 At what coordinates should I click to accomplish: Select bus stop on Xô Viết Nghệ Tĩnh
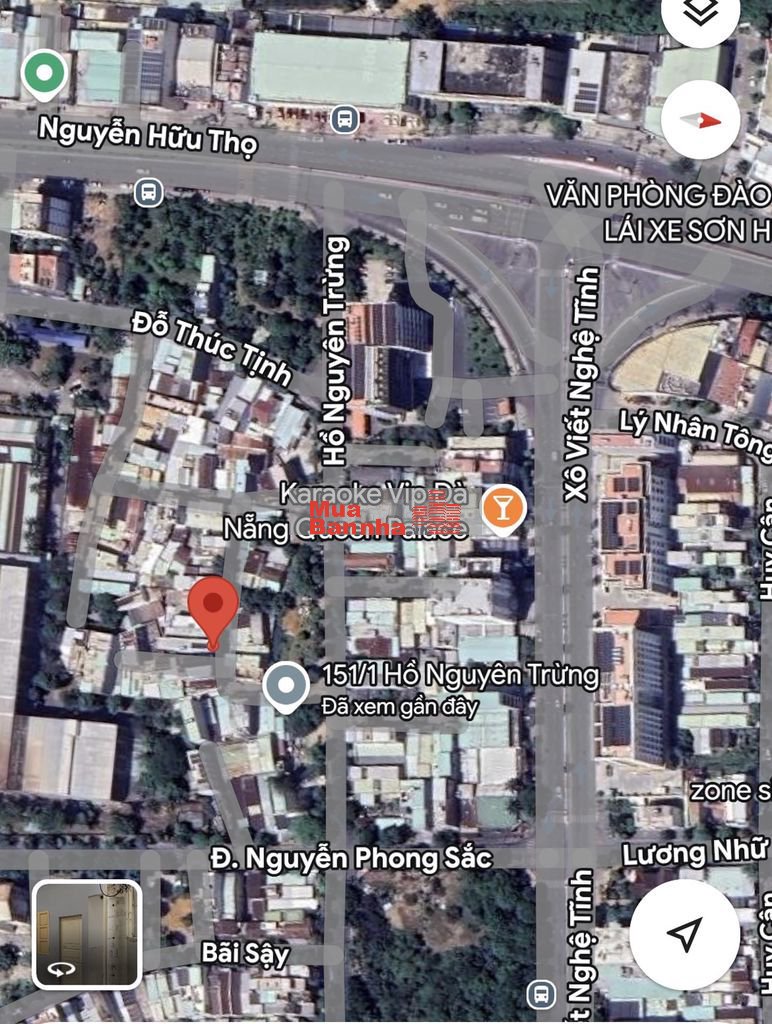point(541,993)
